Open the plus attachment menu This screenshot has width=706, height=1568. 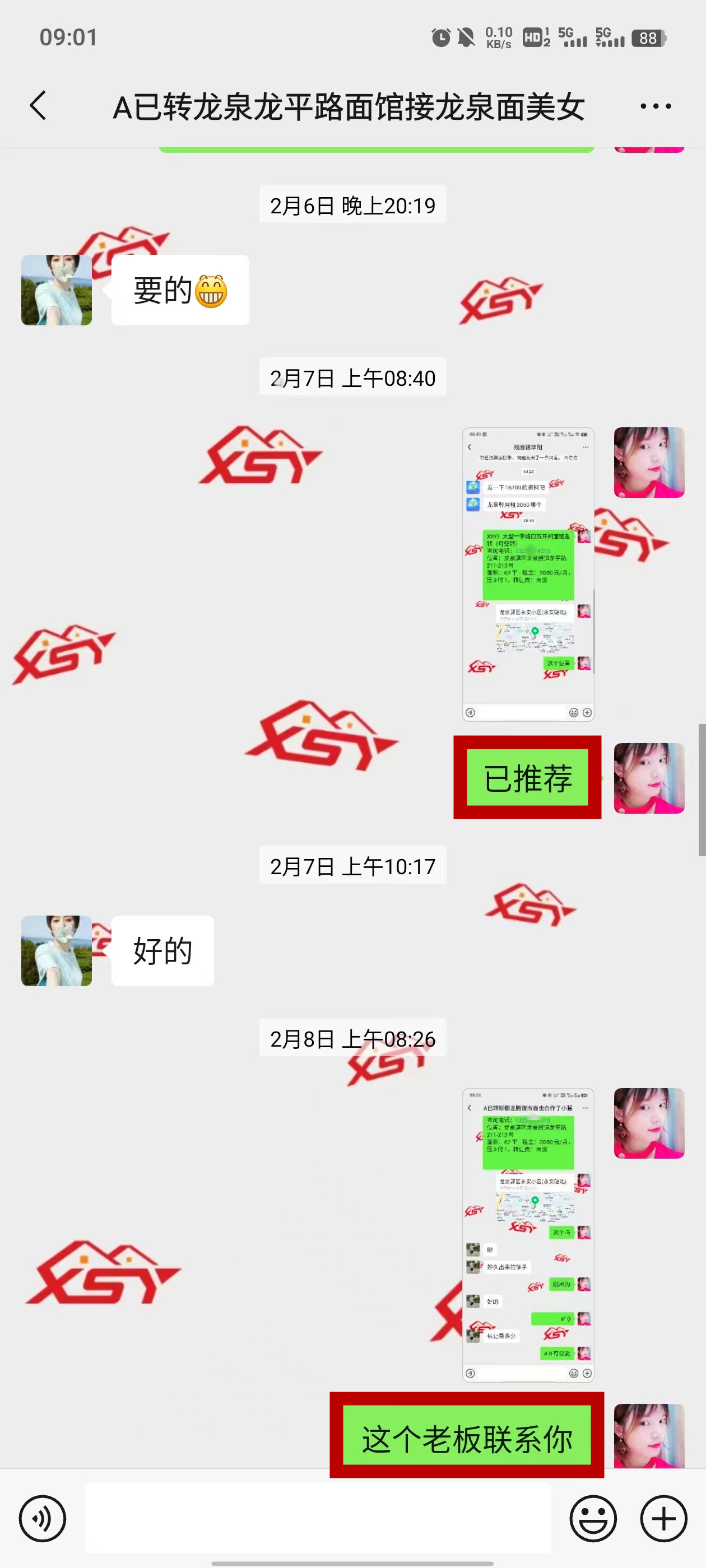pos(663,1518)
